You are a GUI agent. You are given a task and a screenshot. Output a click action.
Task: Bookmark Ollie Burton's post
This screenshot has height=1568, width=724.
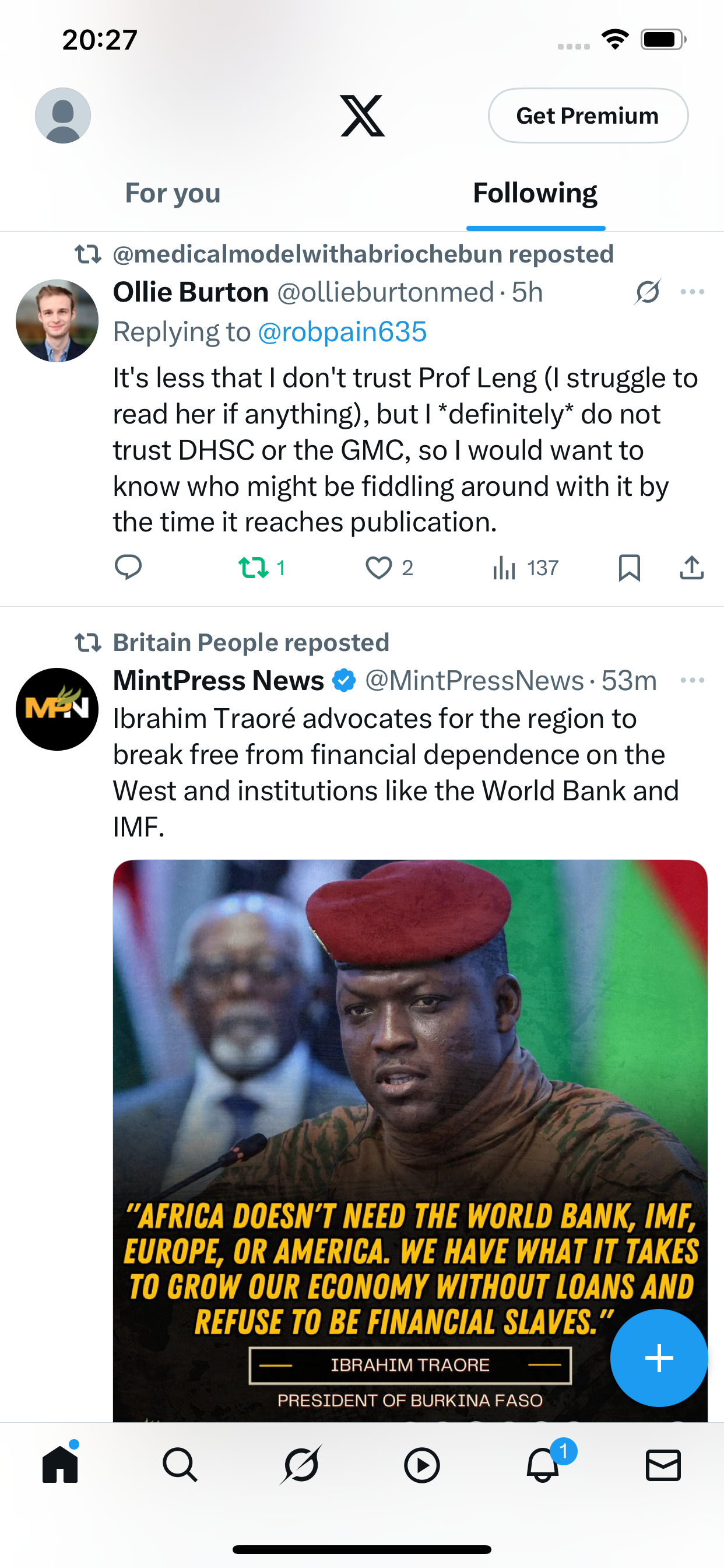tap(629, 568)
